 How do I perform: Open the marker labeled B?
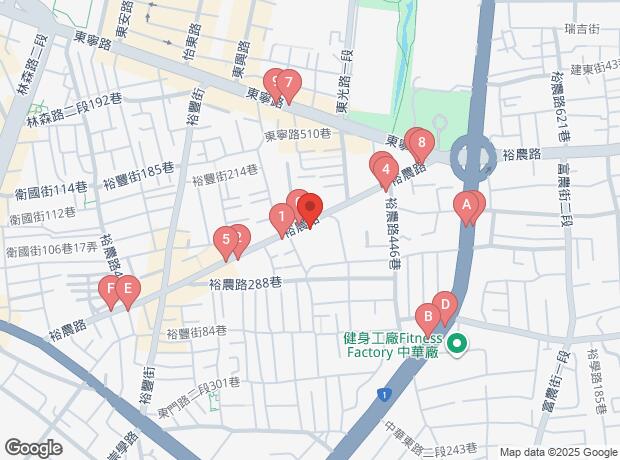click(428, 318)
